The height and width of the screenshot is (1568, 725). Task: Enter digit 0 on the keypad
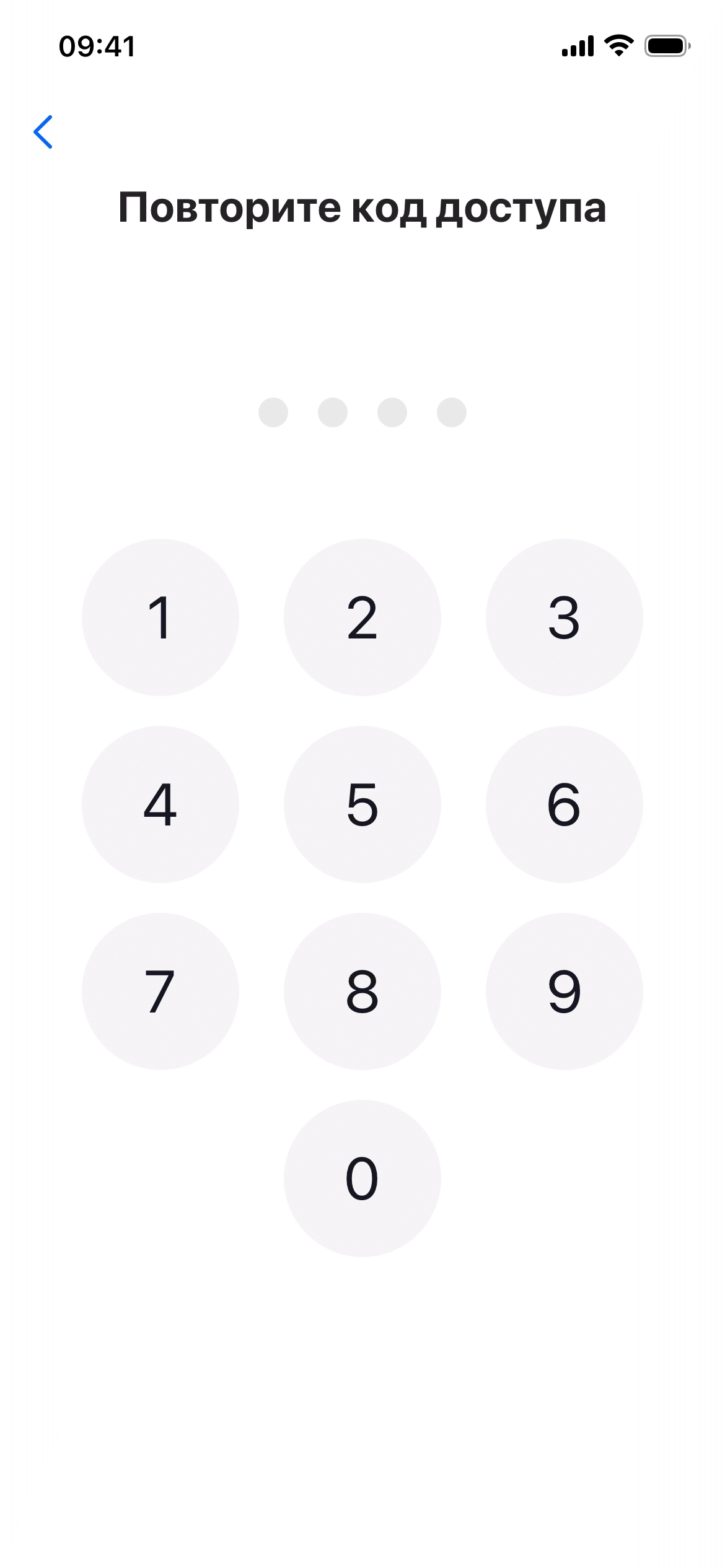click(x=362, y=1178)
